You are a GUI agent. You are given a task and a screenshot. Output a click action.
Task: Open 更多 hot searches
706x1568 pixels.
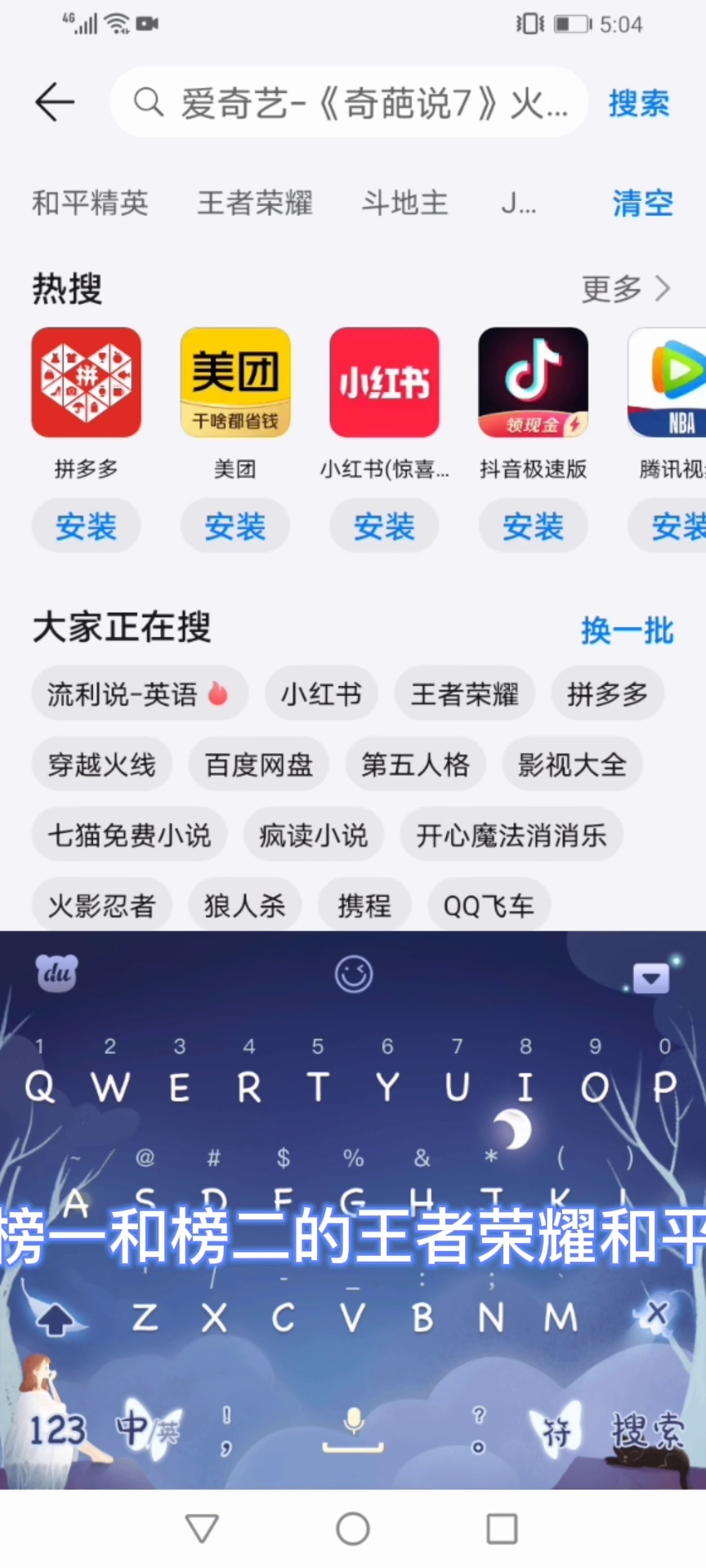click(x=625, y=288)
